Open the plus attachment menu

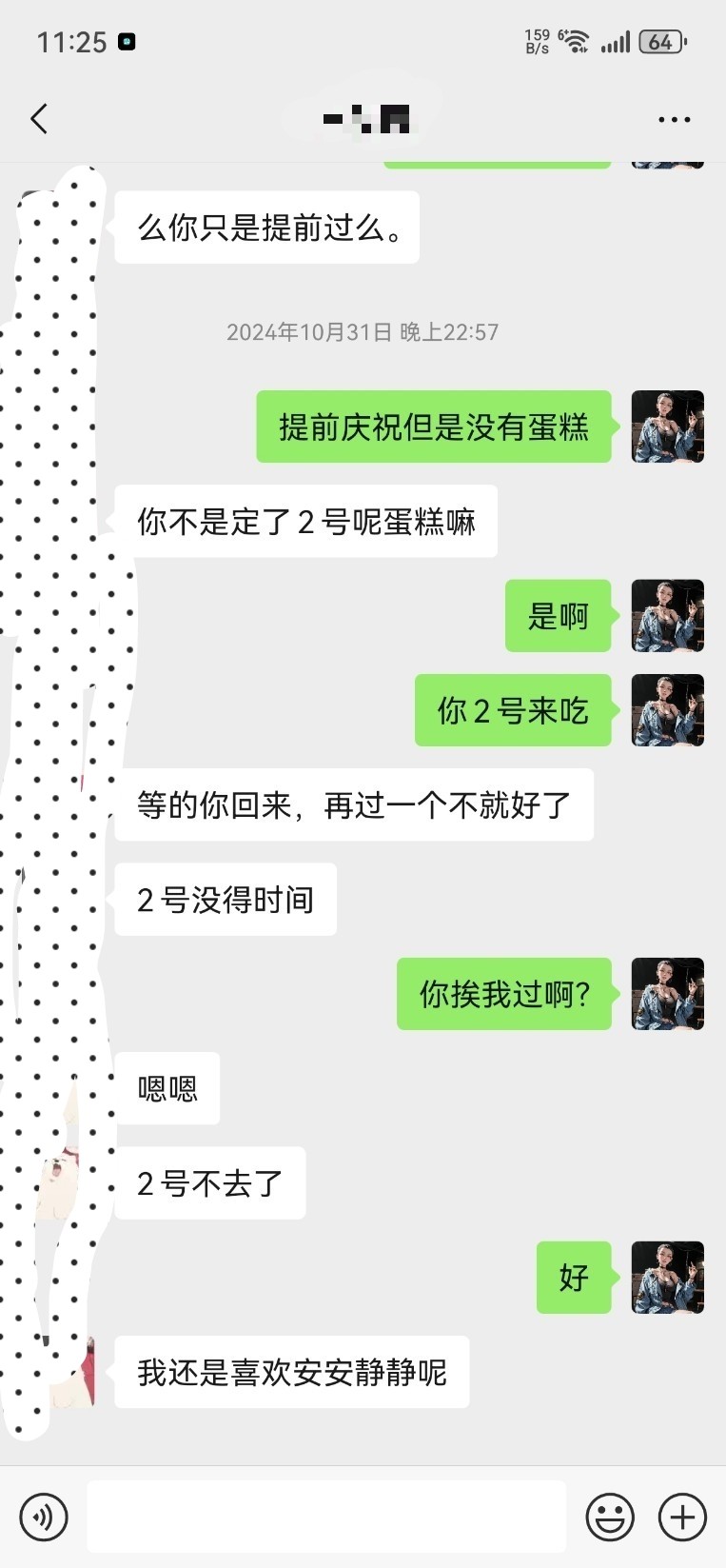click(682, 1517)
